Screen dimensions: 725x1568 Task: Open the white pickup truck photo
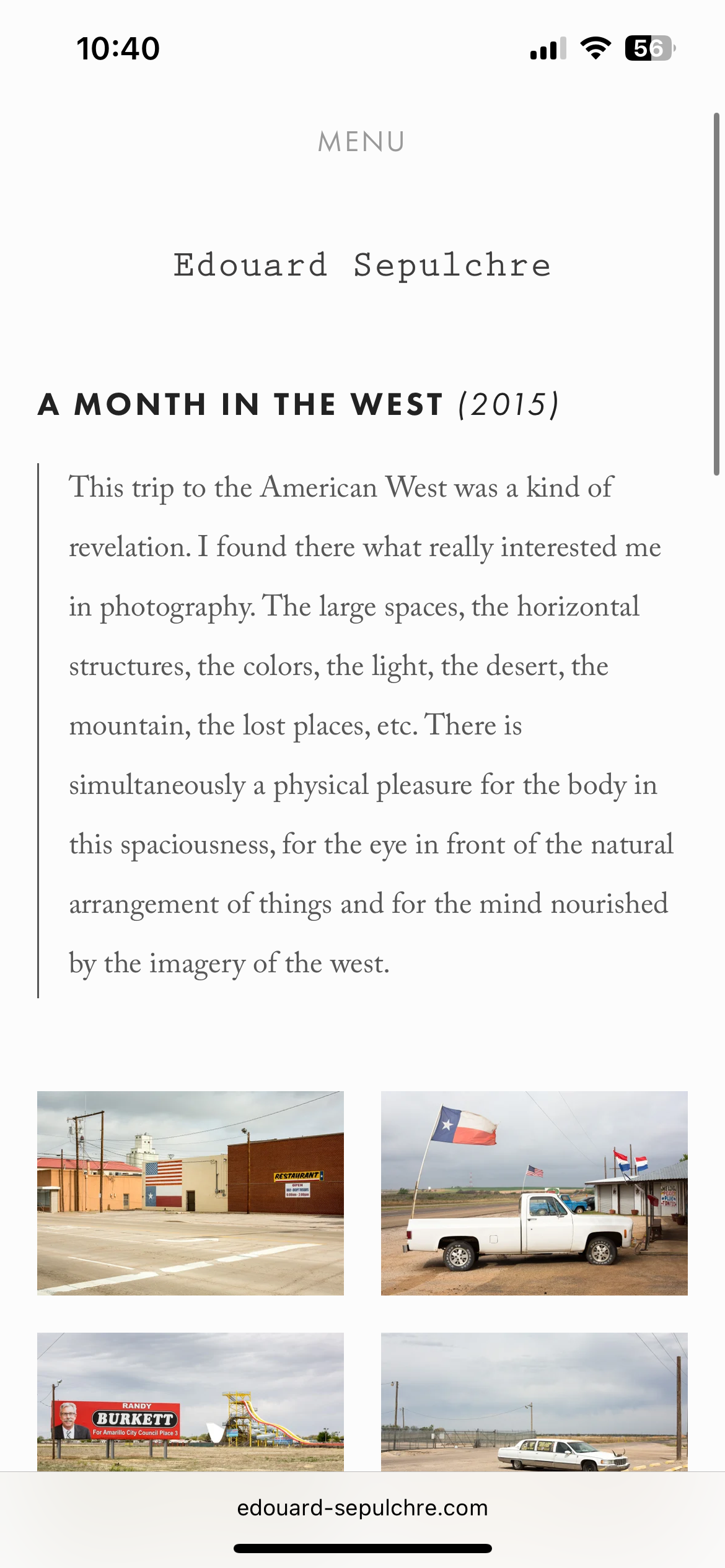pyautogui.click(x=534, y=1193)
